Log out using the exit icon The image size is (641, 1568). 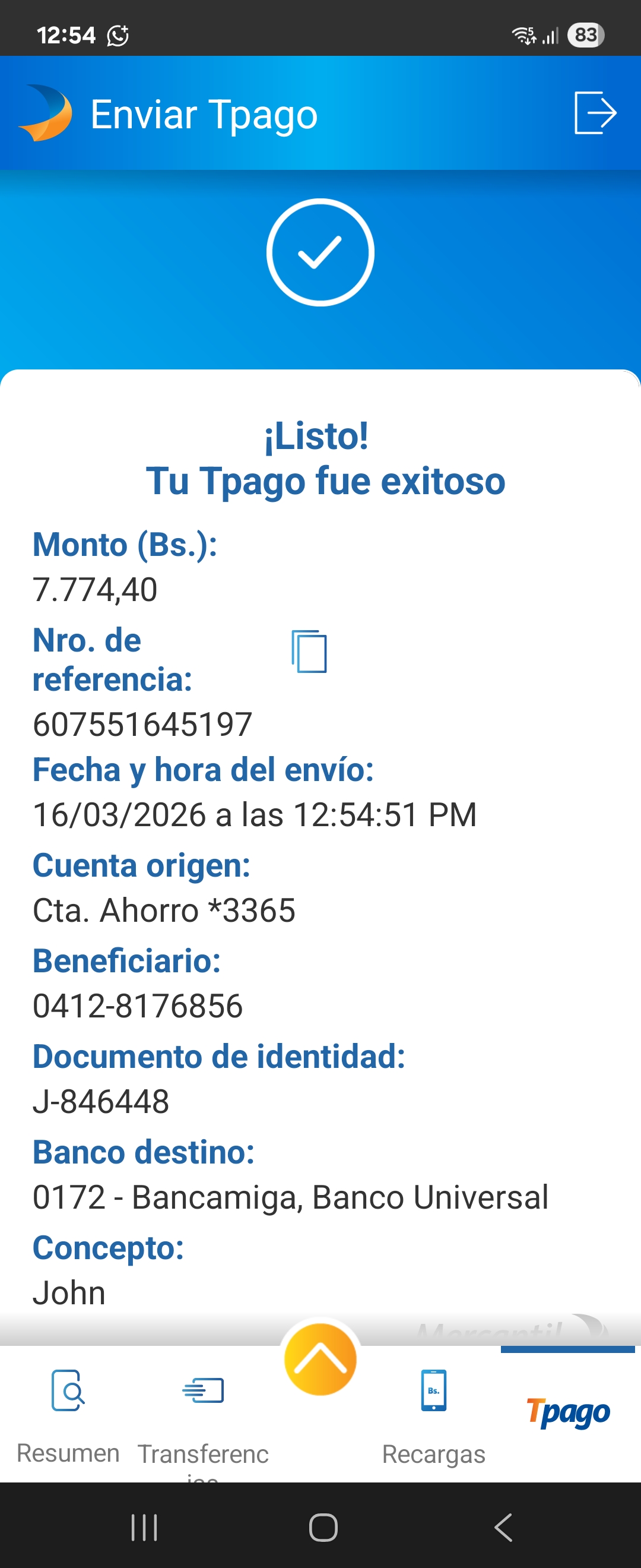(x=595, y=113)
